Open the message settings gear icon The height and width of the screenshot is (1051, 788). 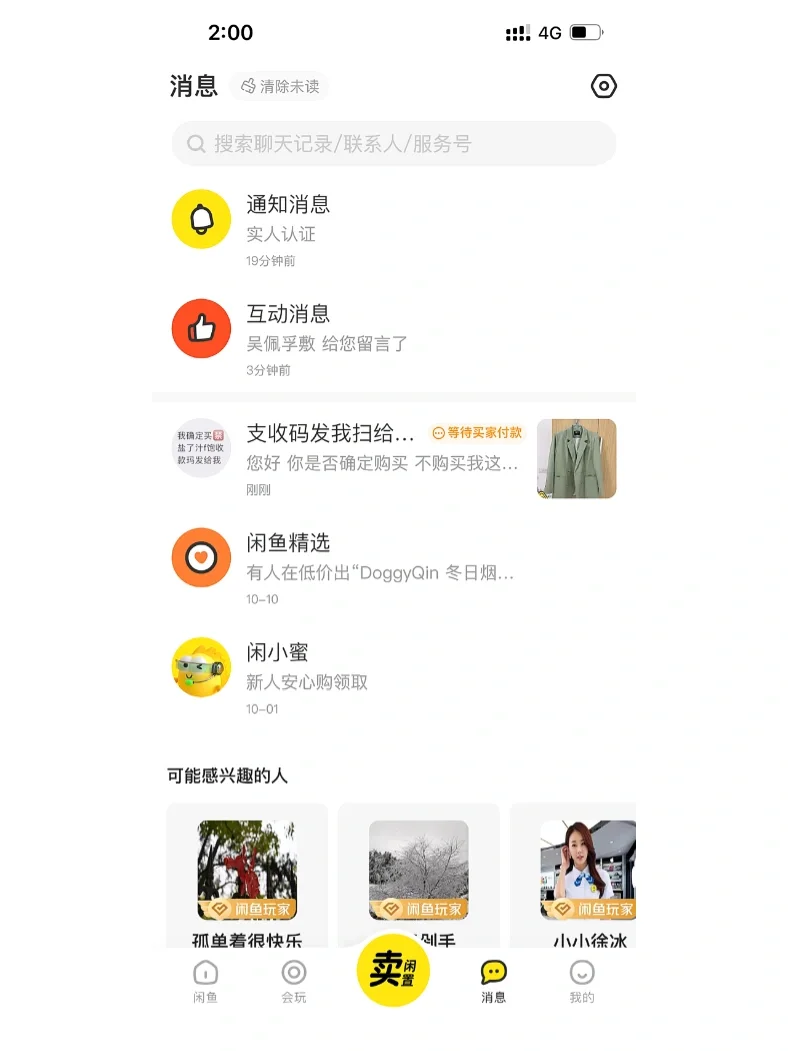[x=603, y=86]
